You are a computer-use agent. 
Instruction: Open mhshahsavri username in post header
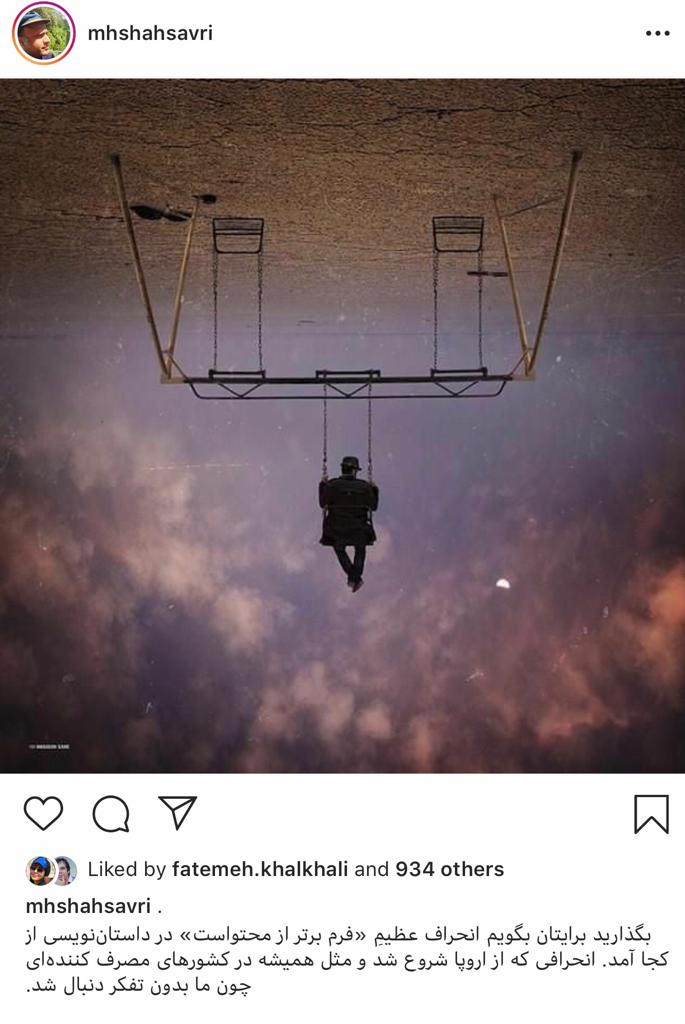(x=150, y=33)
